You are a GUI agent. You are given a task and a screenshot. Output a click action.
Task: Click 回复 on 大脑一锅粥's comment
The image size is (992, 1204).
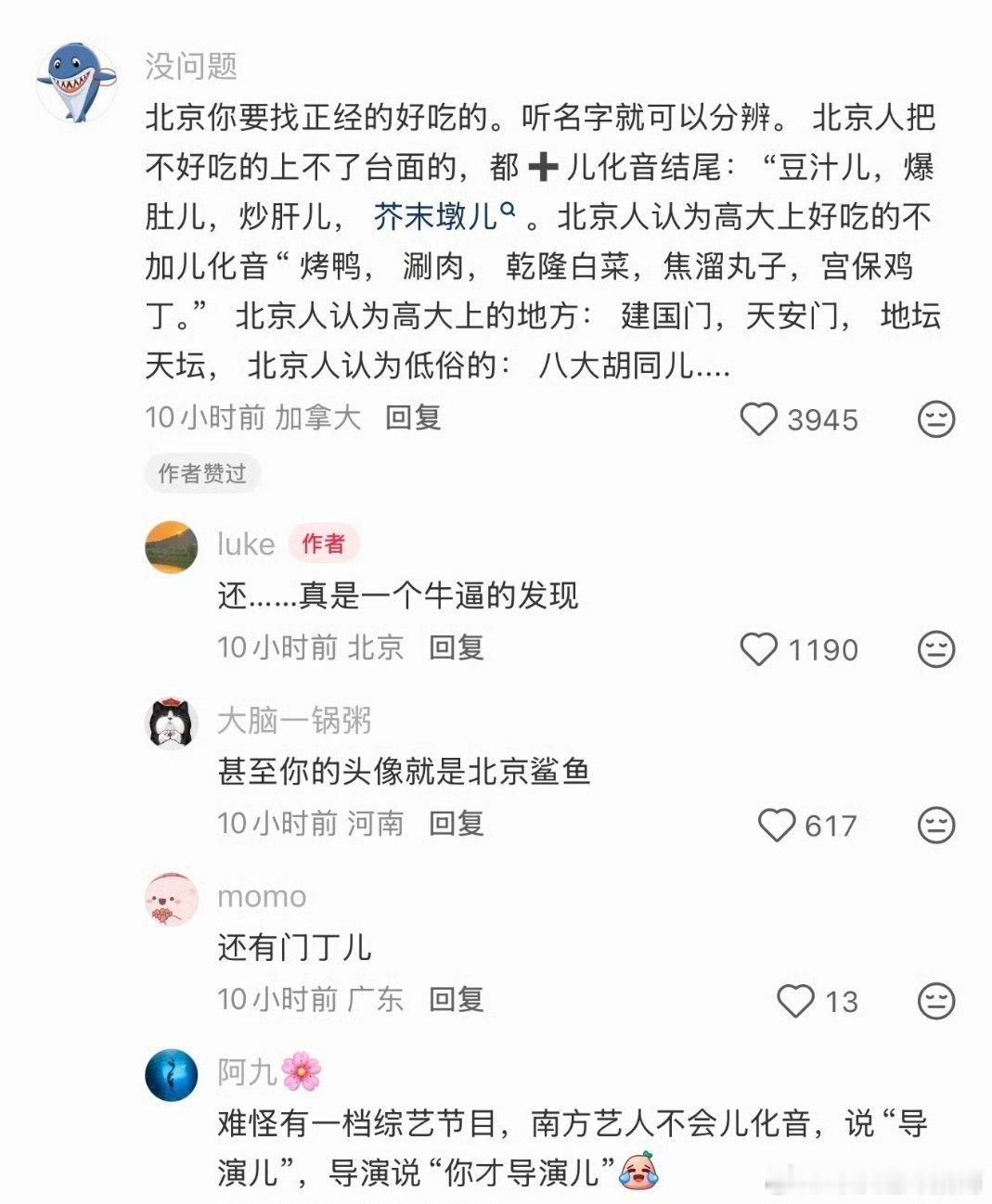click(456, 824)
